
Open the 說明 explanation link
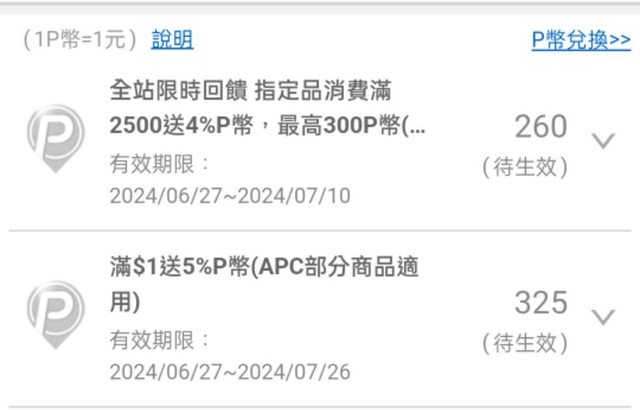pyautogui.click(x=172, y=40)
